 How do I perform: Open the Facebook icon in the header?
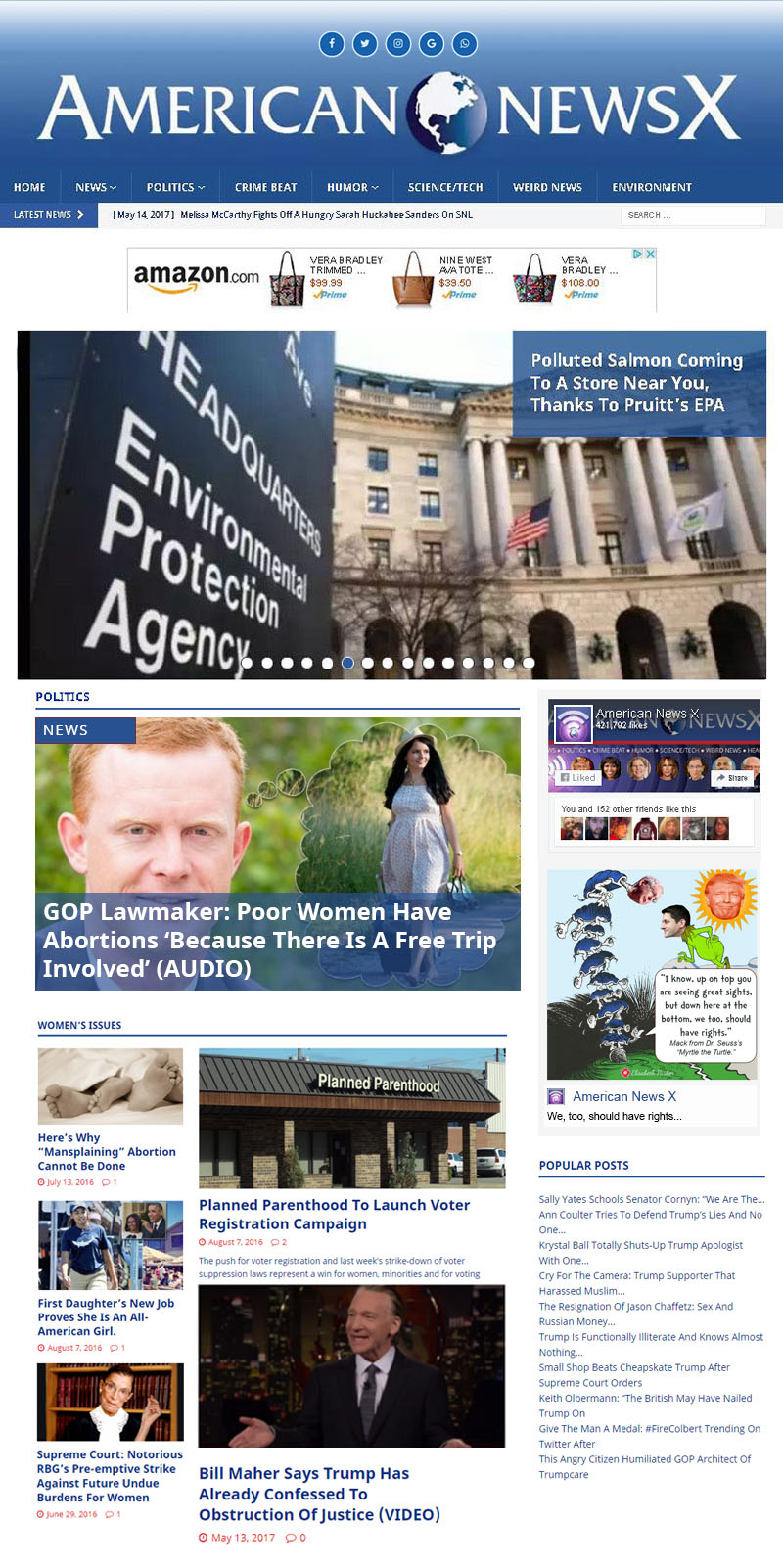point(332,43)
